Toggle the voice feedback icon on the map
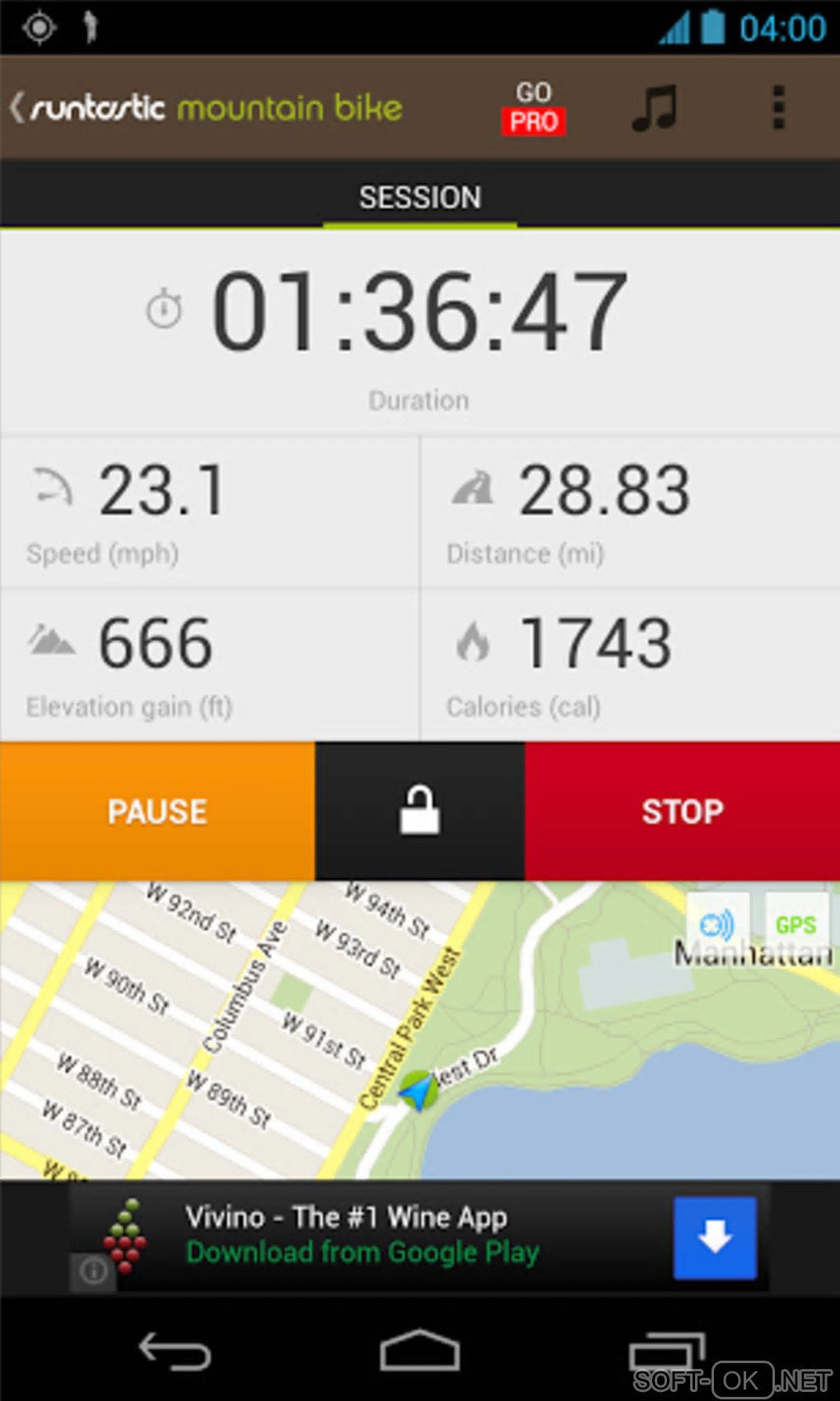The width and height of the screenshot is (840, 1401). 716,924
